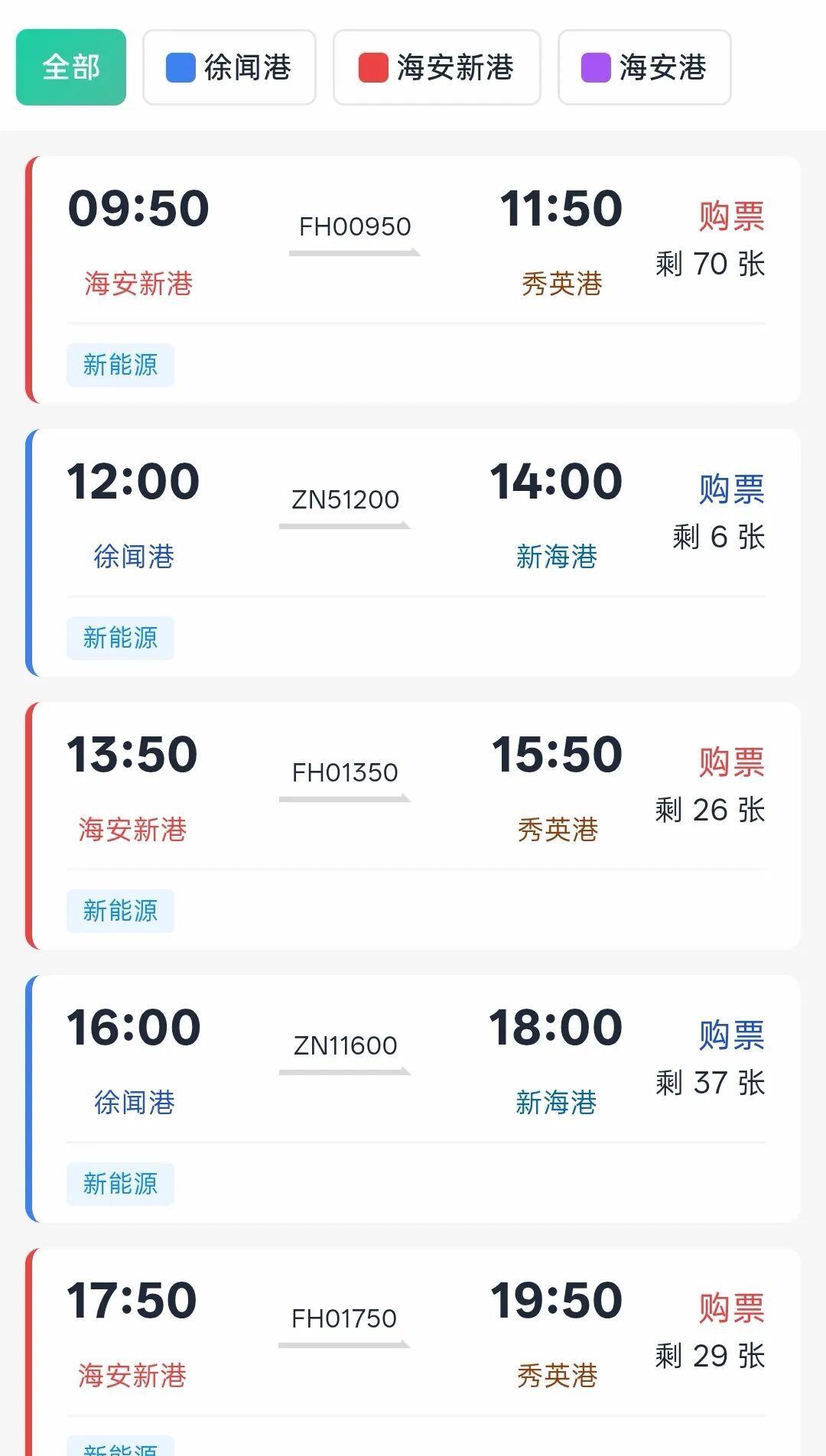Image resolution: width=826 pixels, height=1456 pixels.
Task: Buy a ticket for the 12:00 ZN51200 sailing
Action: click(731, 489)
